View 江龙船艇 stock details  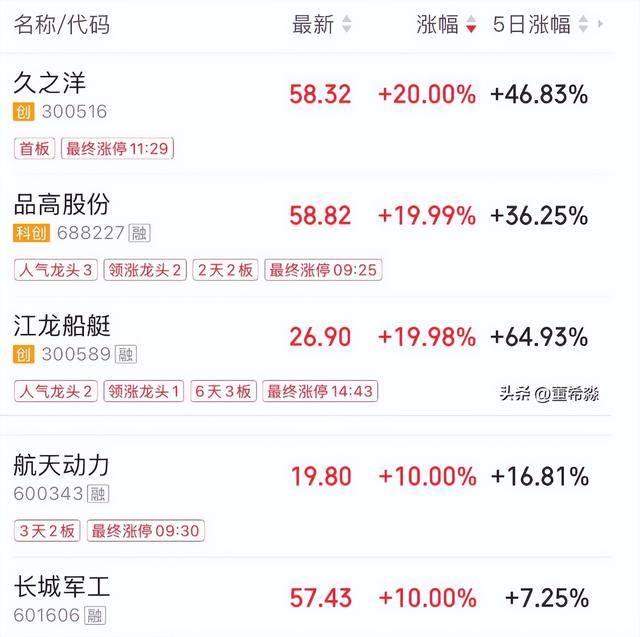pyautogui.click(x=62, y=325)
